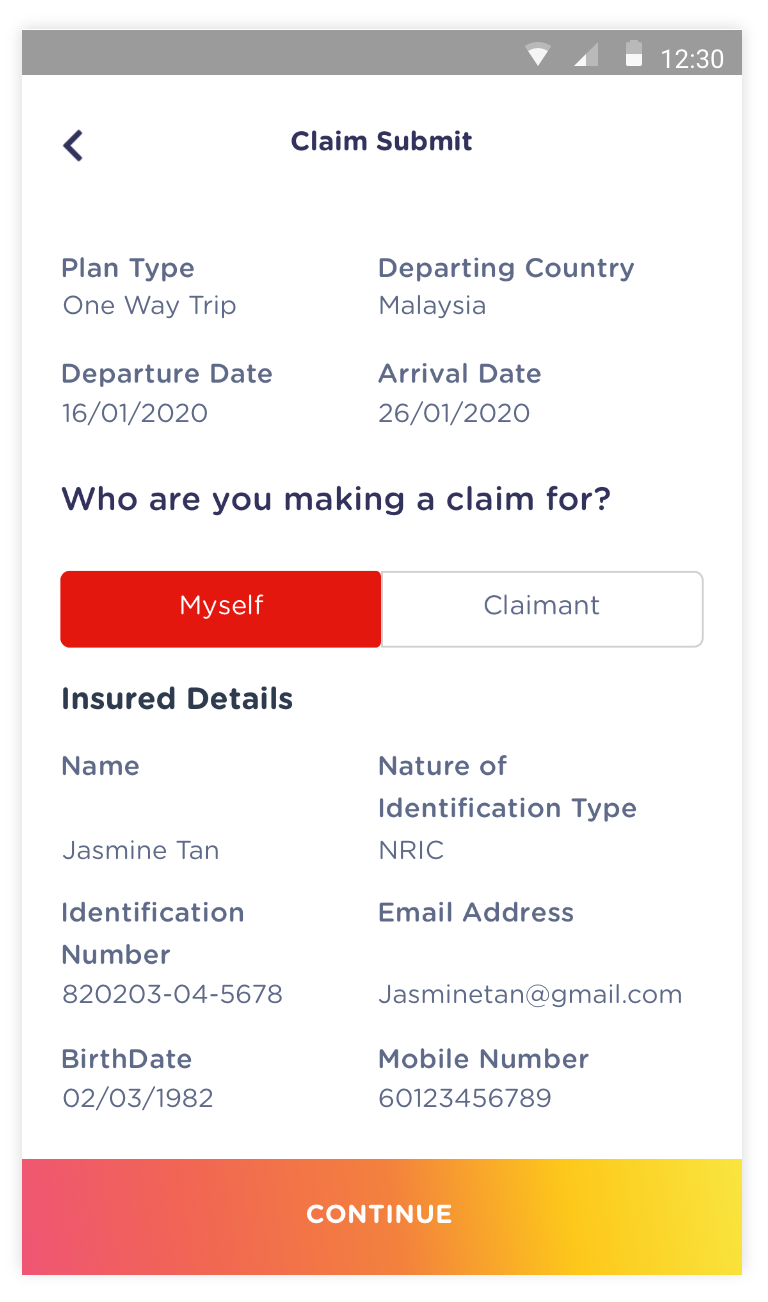The image size is (768, 1302).
Task: Tap the Continue button
Action: (382, 1216)
